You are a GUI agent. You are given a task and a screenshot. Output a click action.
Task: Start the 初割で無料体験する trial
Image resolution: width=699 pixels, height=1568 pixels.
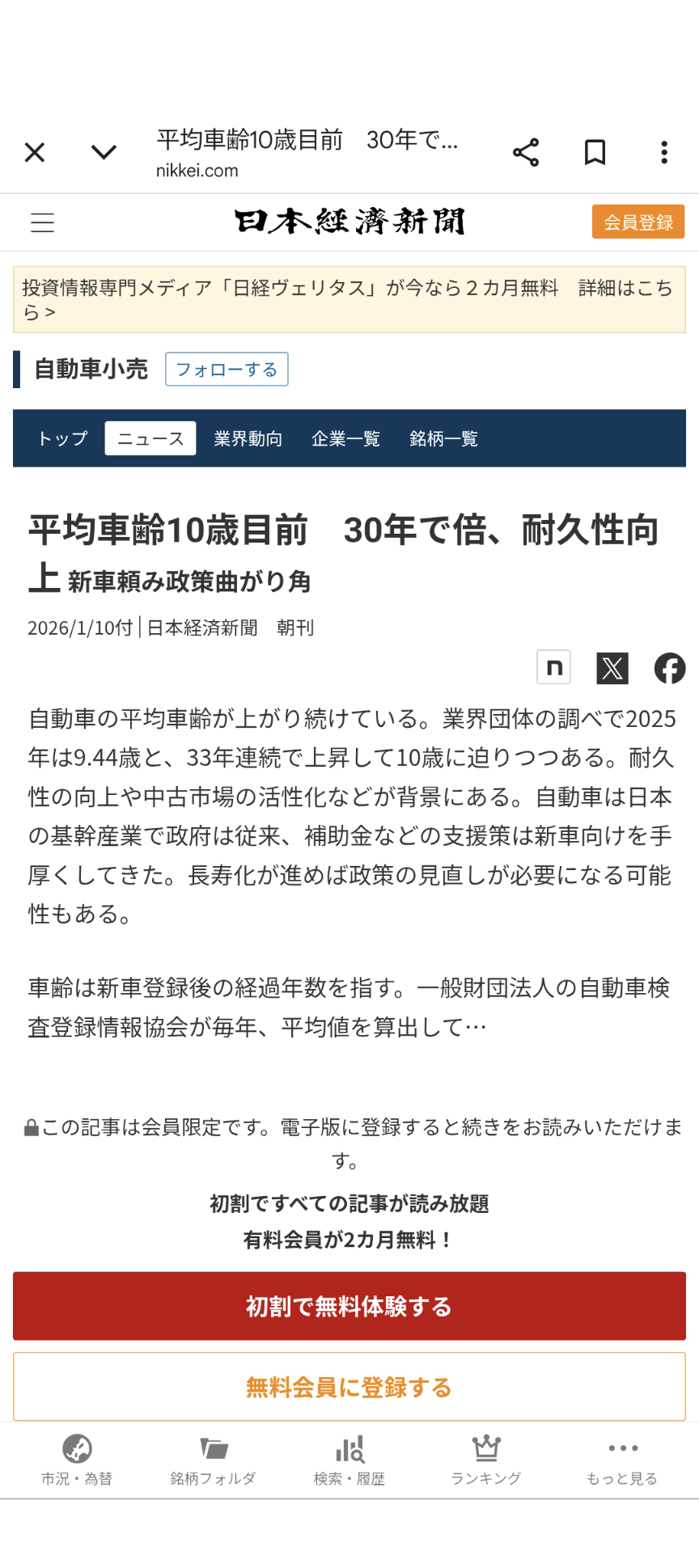349,1306
